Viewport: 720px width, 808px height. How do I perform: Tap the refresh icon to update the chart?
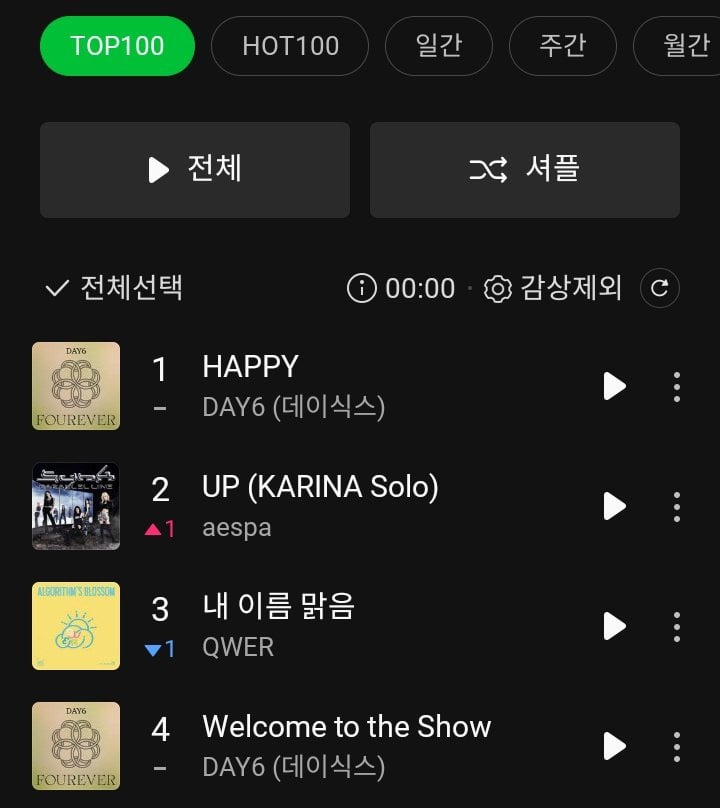pos(659,288)
